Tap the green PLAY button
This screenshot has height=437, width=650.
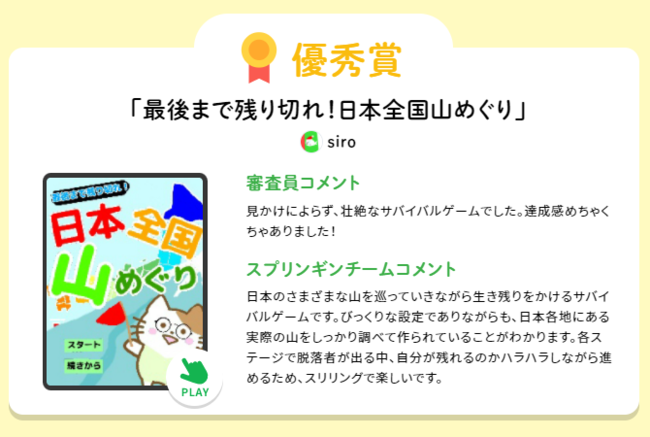[x=194, y=379]
